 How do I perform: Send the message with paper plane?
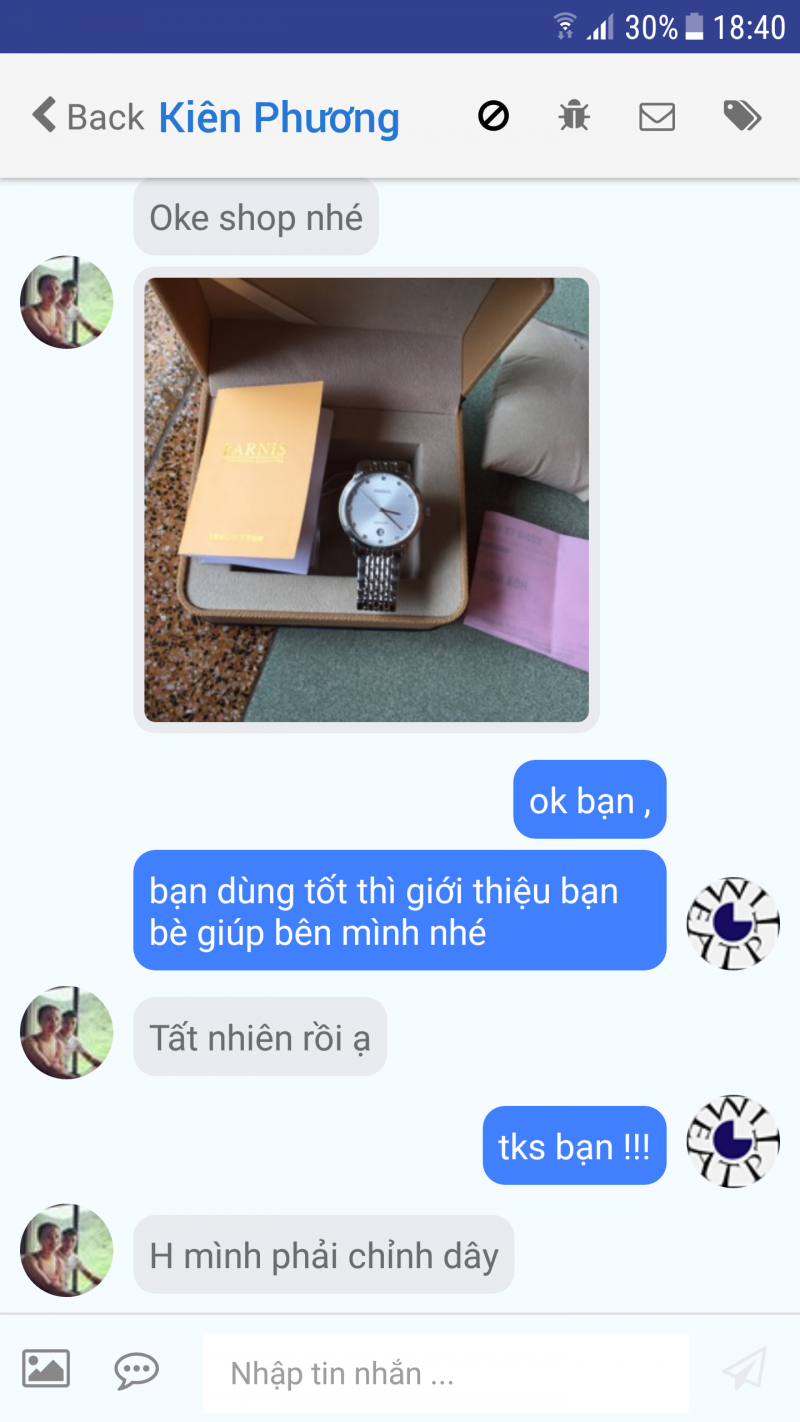point(744,1369)
